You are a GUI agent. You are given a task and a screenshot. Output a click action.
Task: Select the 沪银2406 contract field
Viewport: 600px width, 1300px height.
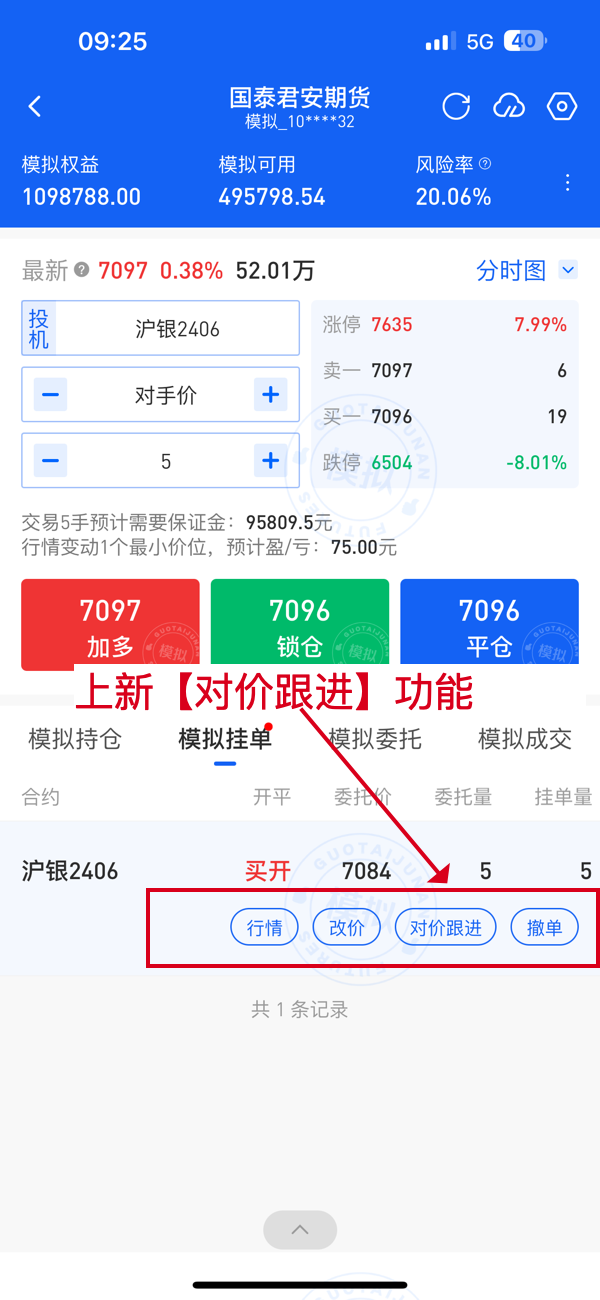[177, 329]
